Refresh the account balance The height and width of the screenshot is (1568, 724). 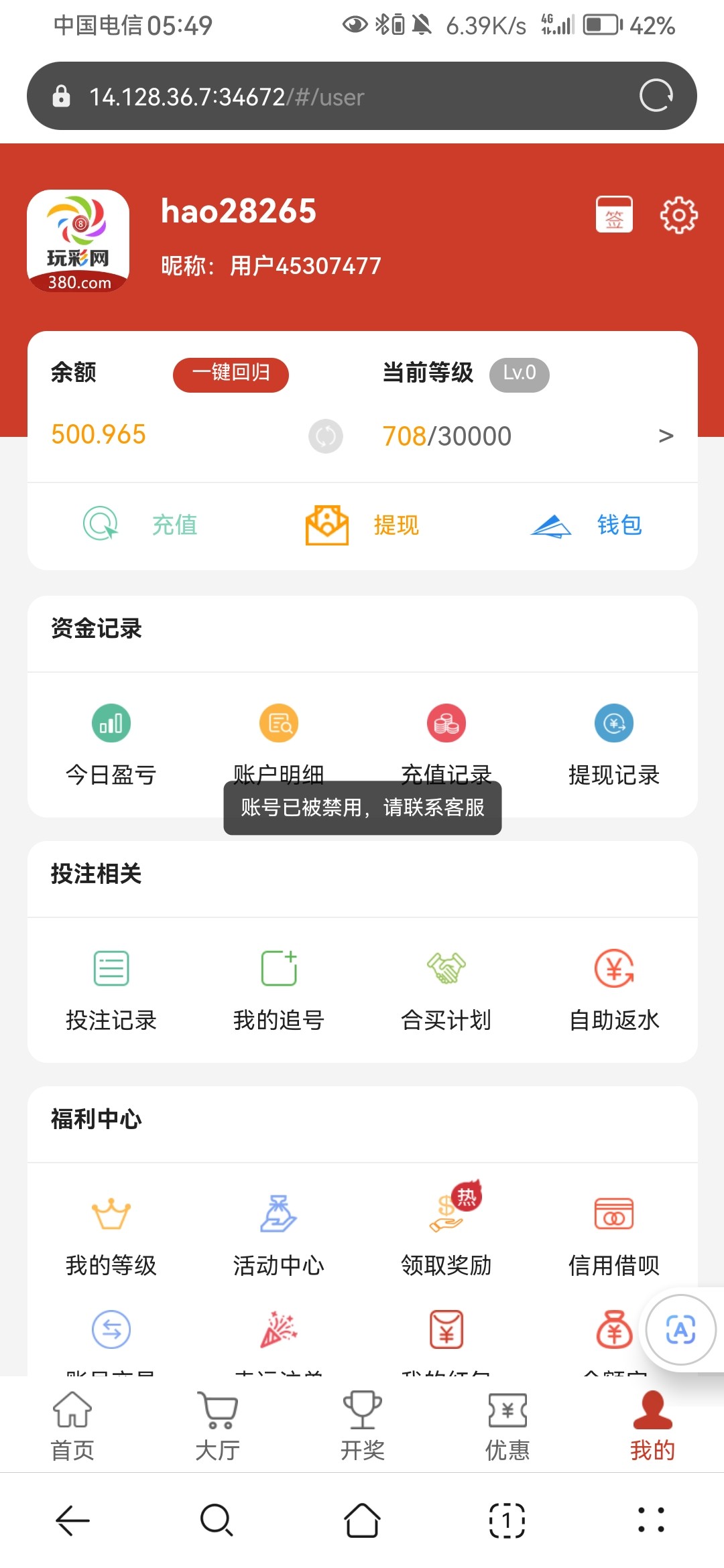326,436
